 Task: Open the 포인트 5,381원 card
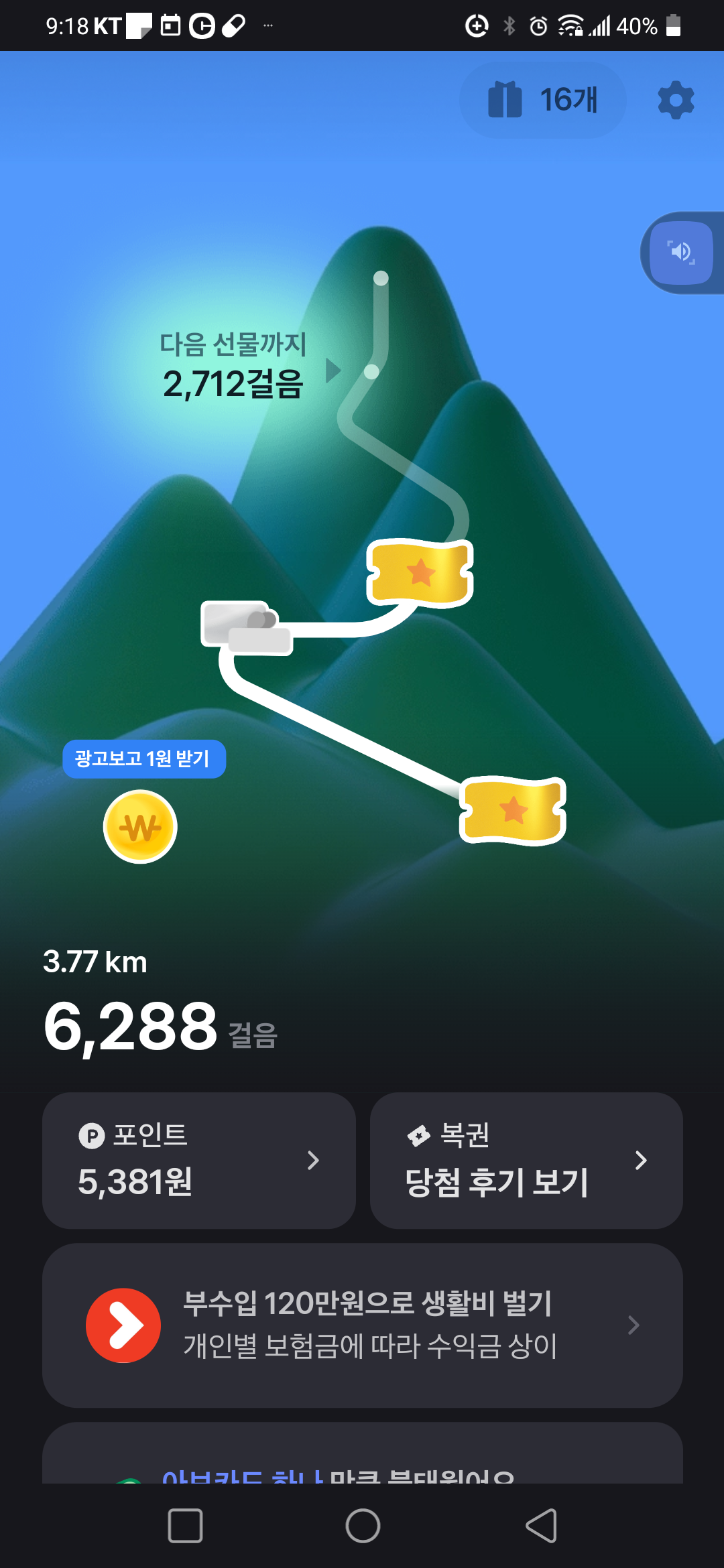(198, 1160)
